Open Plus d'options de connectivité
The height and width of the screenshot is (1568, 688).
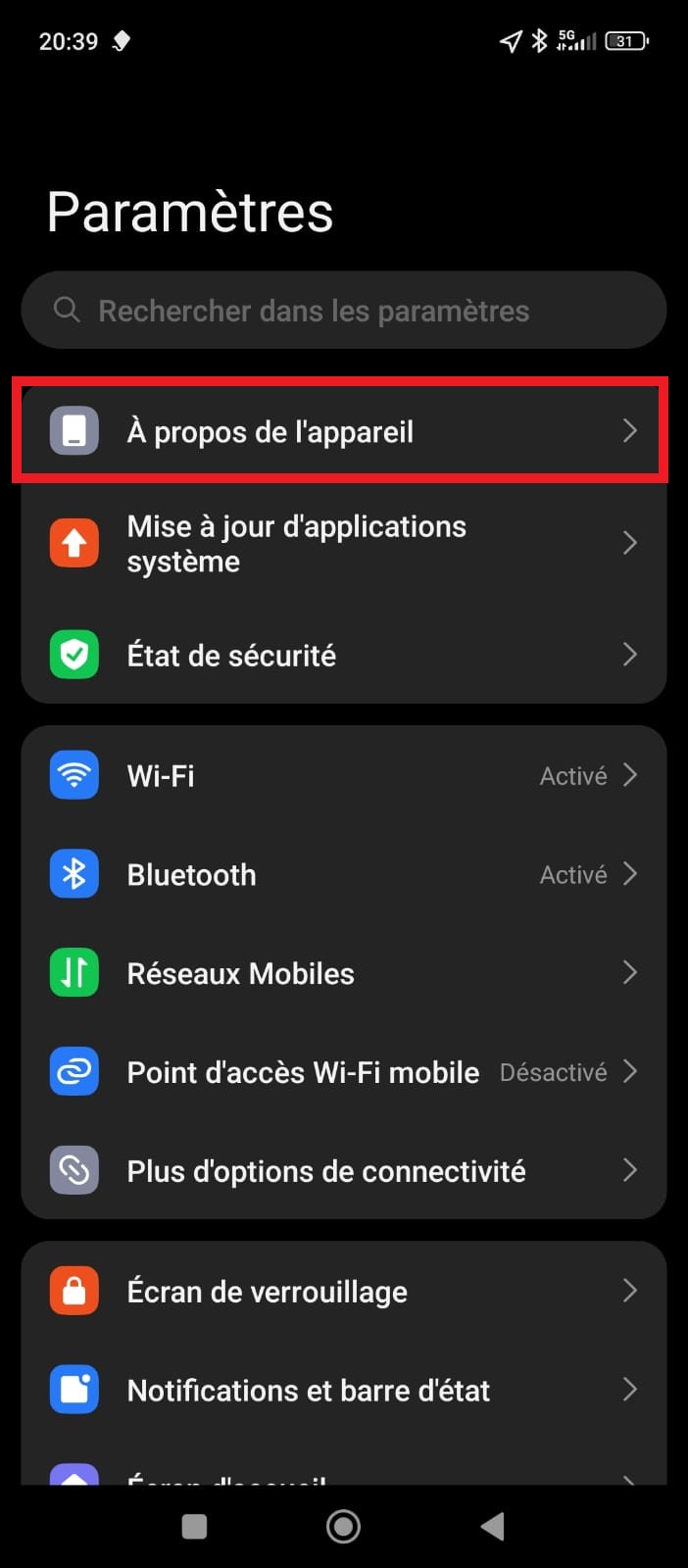coord(343,1171)
